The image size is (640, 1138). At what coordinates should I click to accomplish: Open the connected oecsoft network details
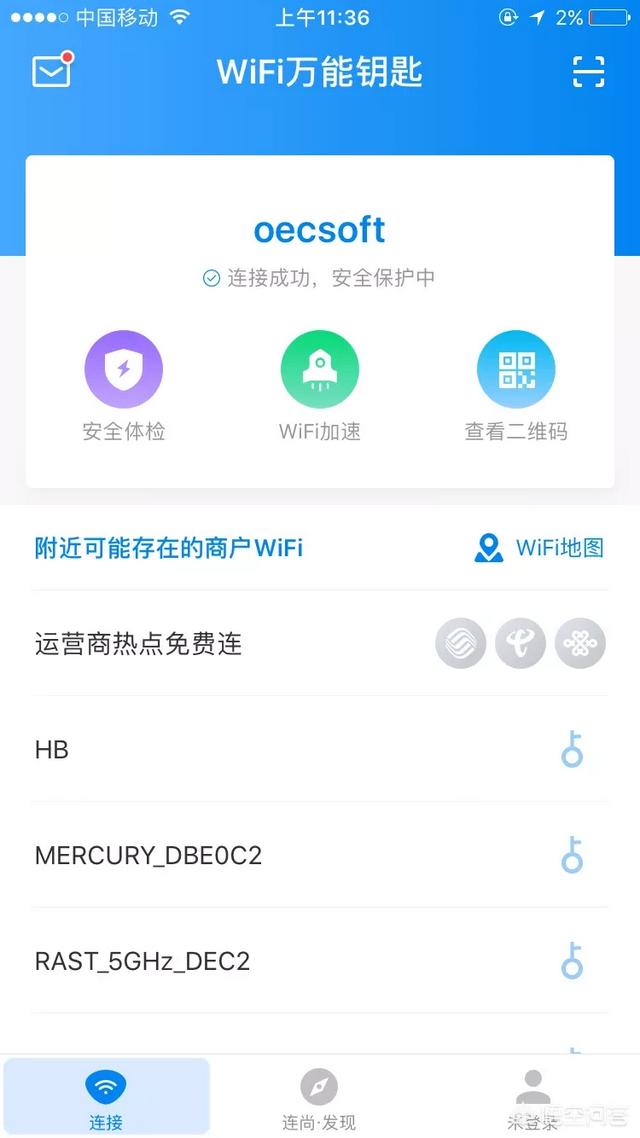[x=319, y=231]
